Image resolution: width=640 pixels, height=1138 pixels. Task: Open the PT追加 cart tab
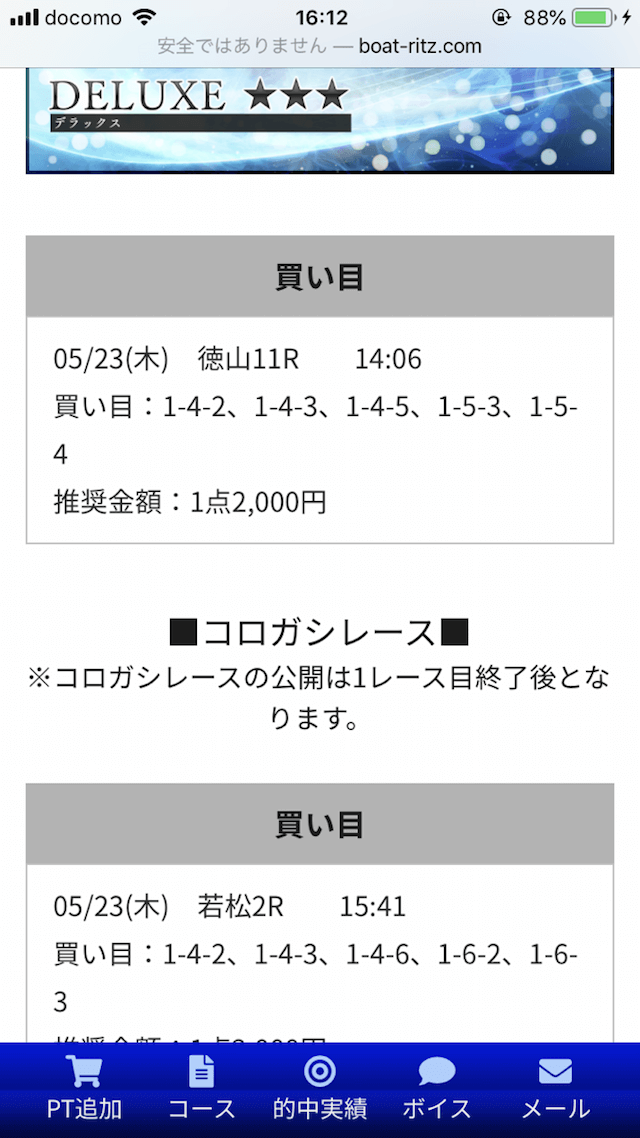point(84,1089)
